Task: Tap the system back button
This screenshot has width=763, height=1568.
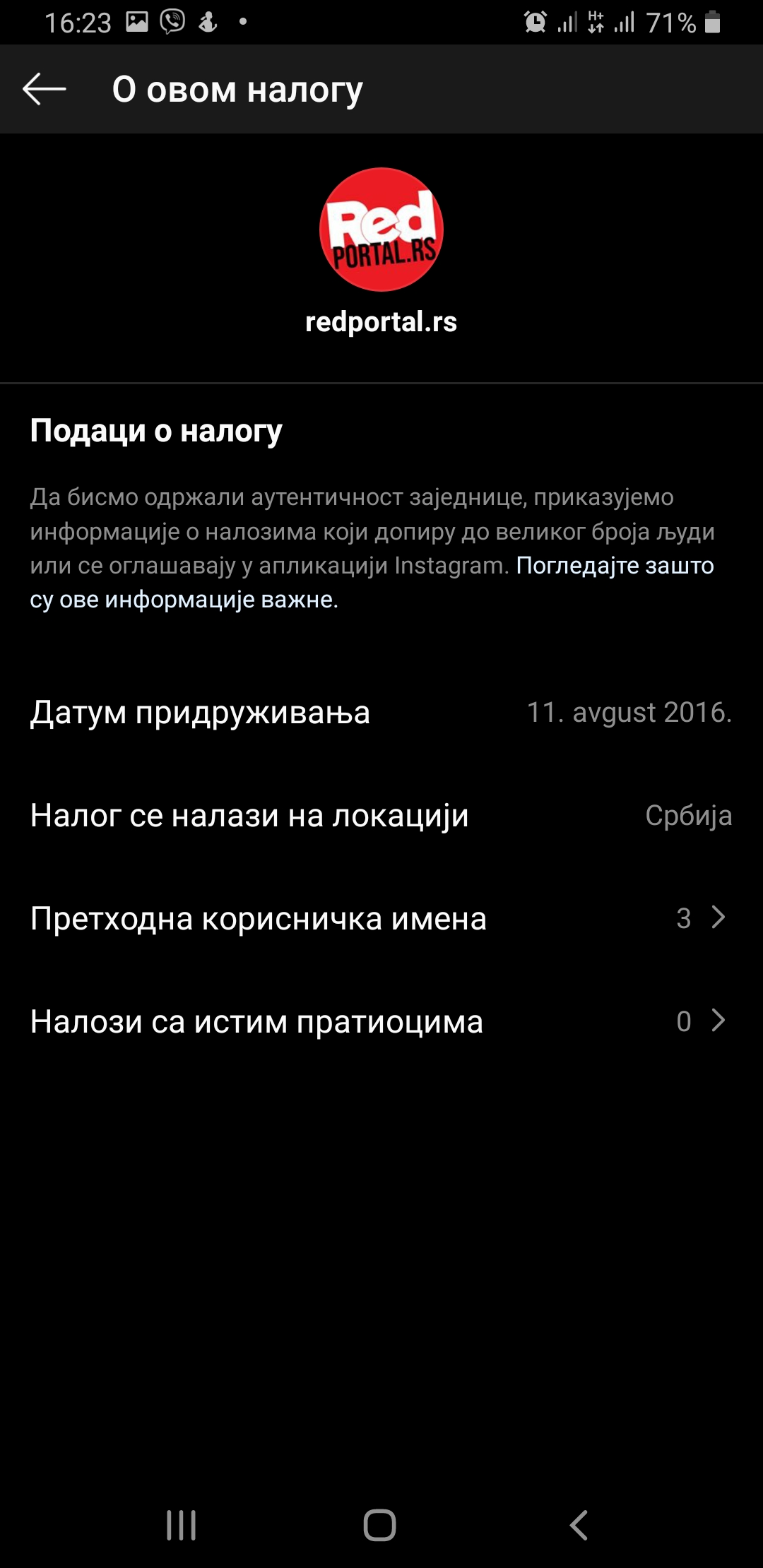Action: pyautogui.click(x=579, y=1525)
